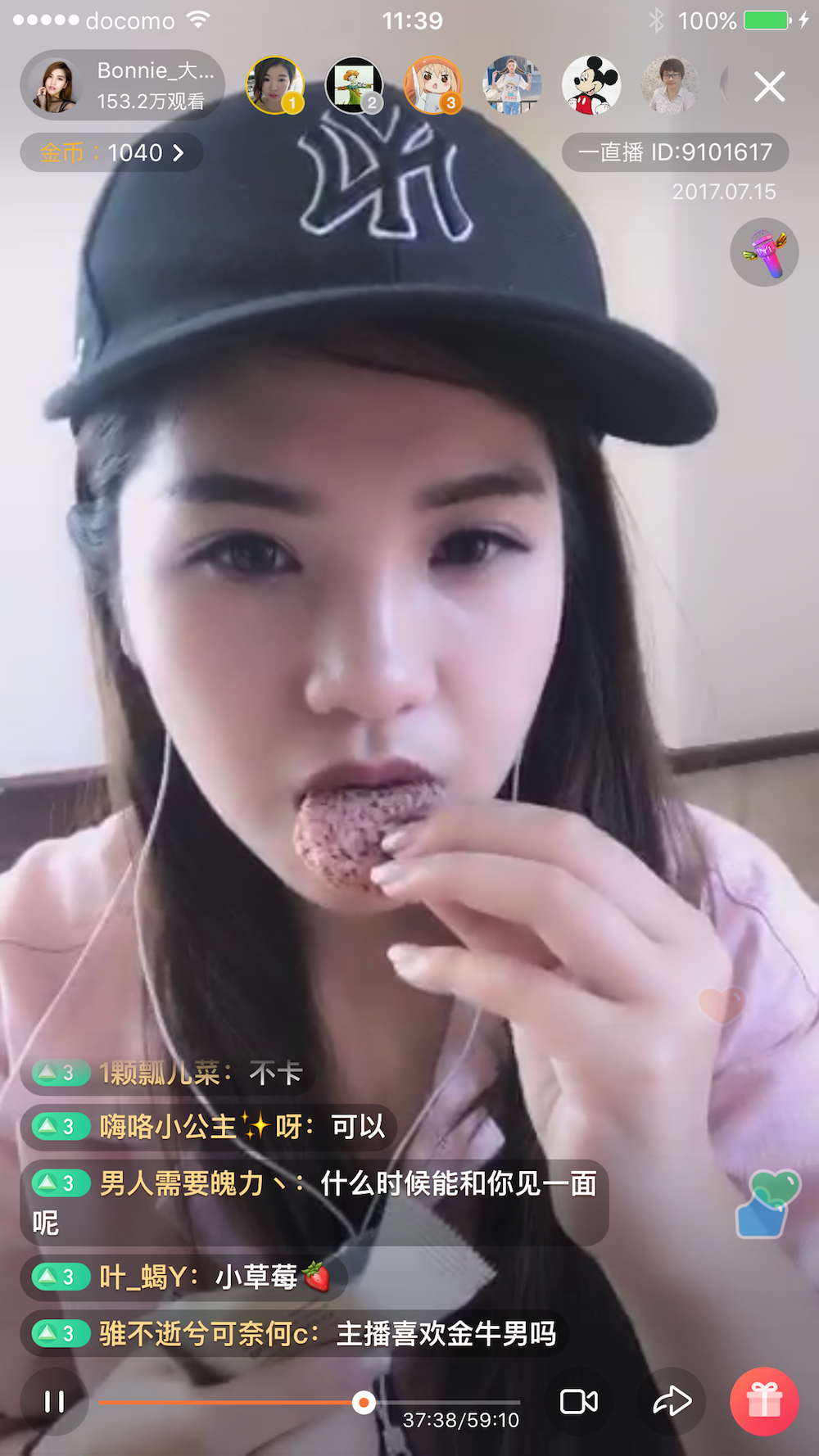Open the 金币 1040 coin ranking
819x1456 pixels.
pyautogui.click(x=111, y=152)
